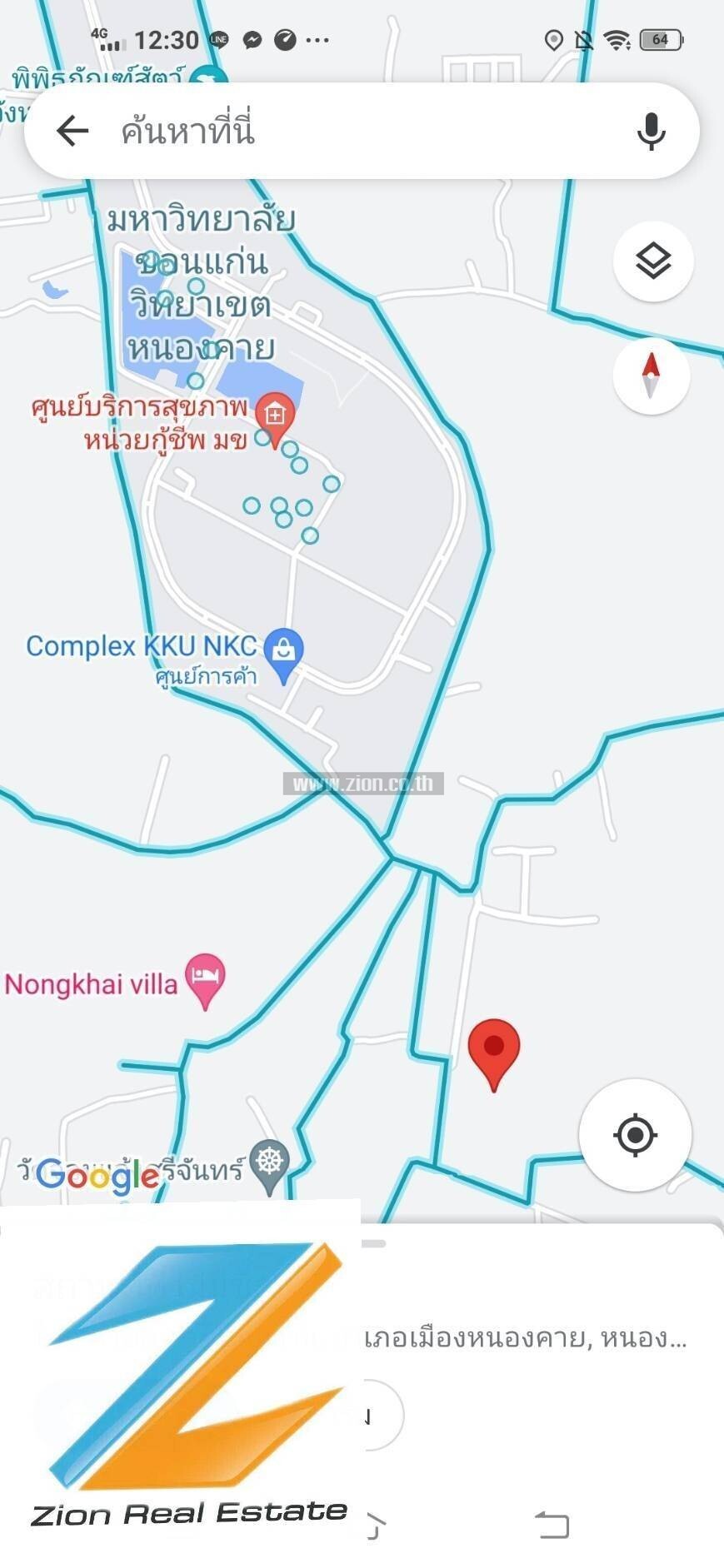Center the map on my location

coord(635,1134)
